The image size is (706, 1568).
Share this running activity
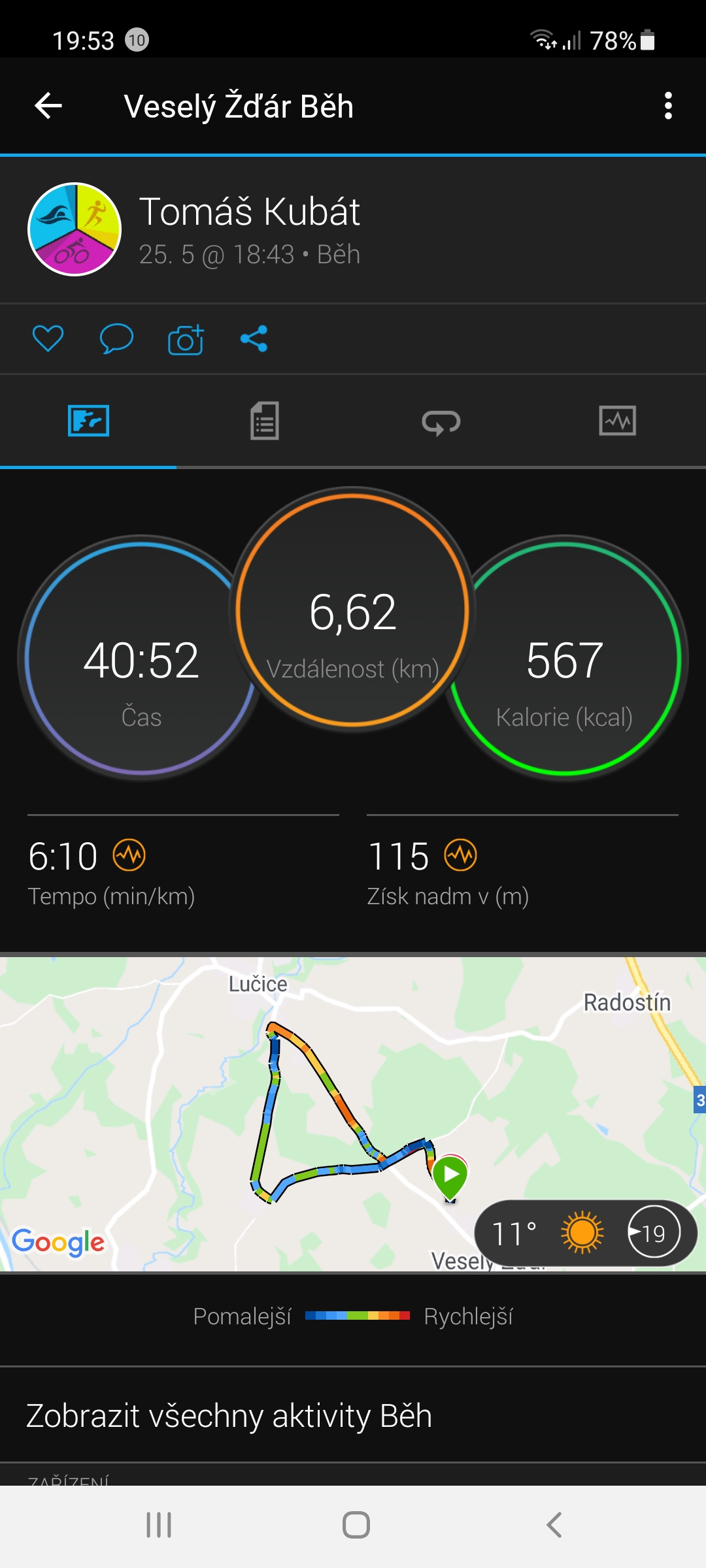click(254, 338)
